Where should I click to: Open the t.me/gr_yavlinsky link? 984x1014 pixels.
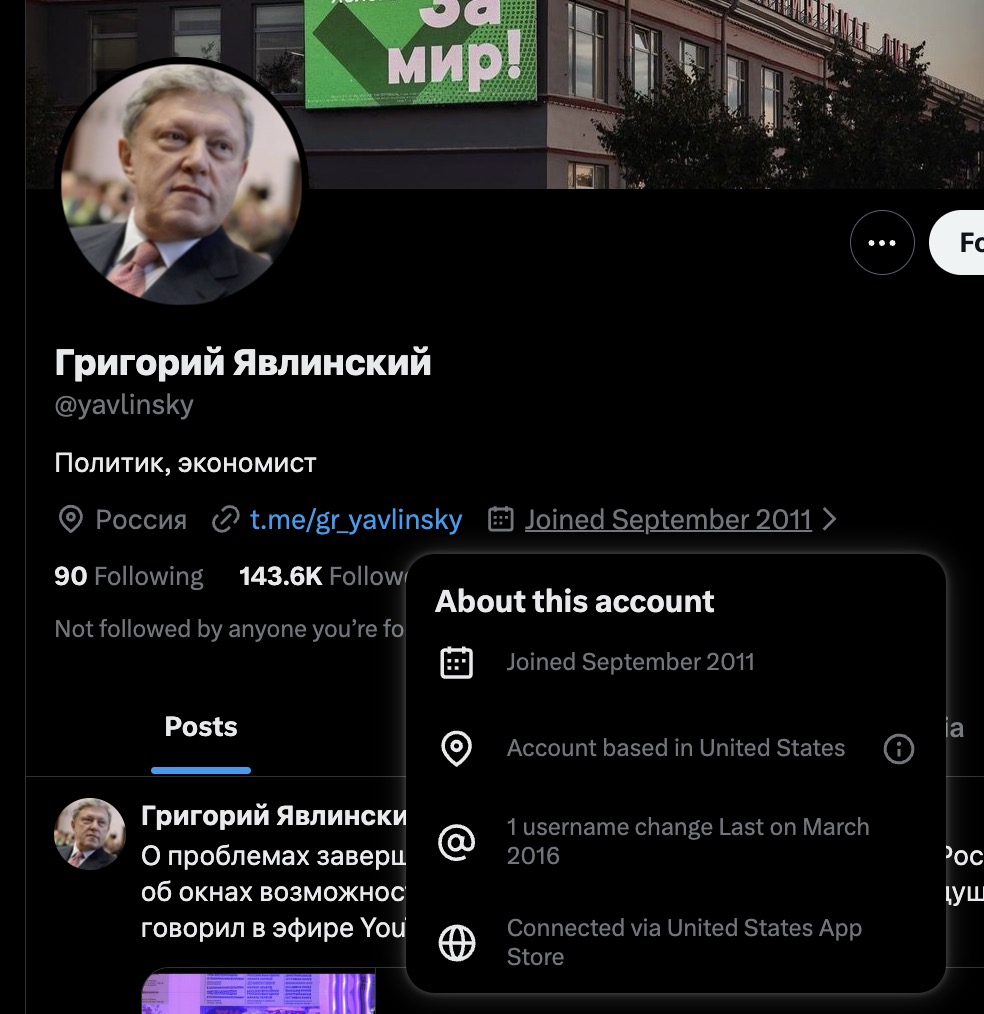[355, 520]
